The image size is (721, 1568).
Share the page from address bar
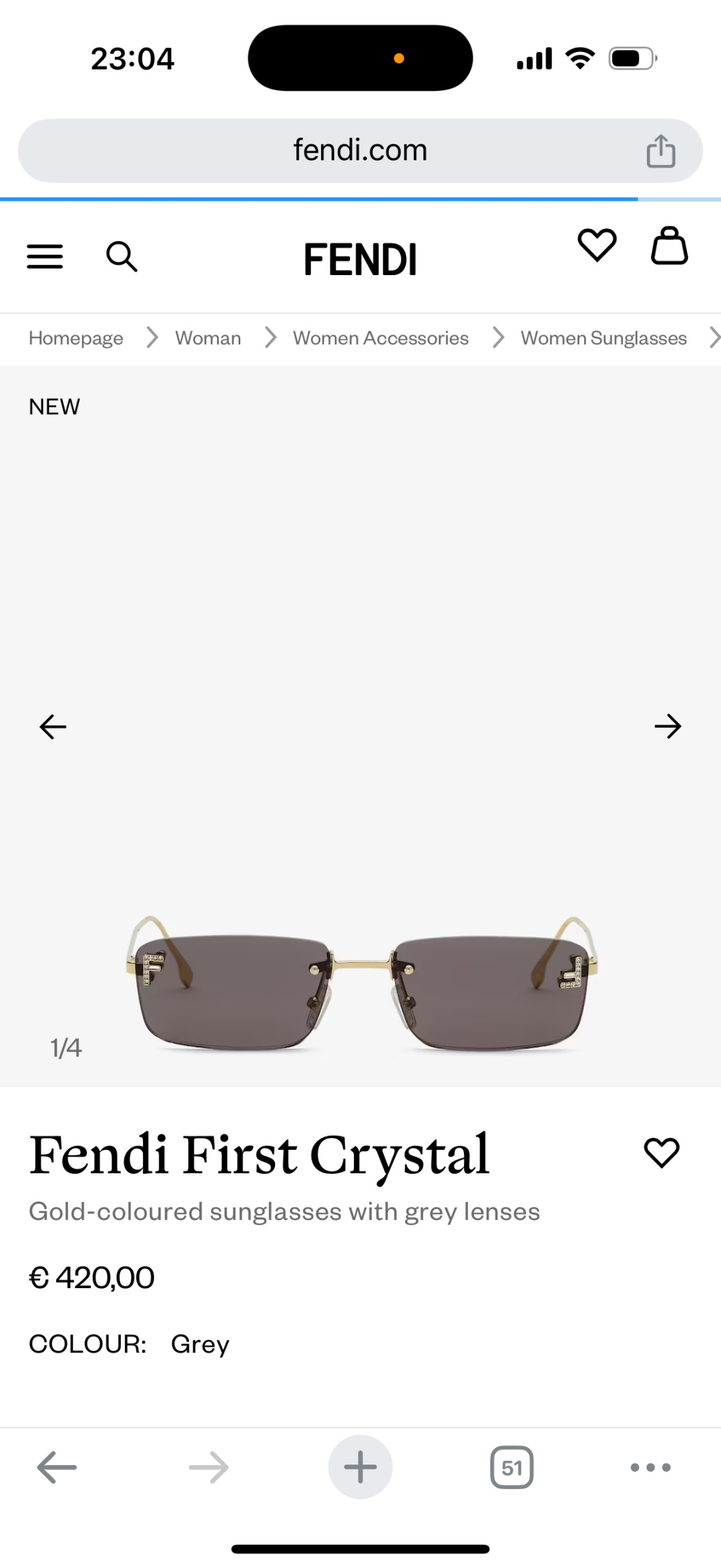pyautogui.click(x=660, y=151)
